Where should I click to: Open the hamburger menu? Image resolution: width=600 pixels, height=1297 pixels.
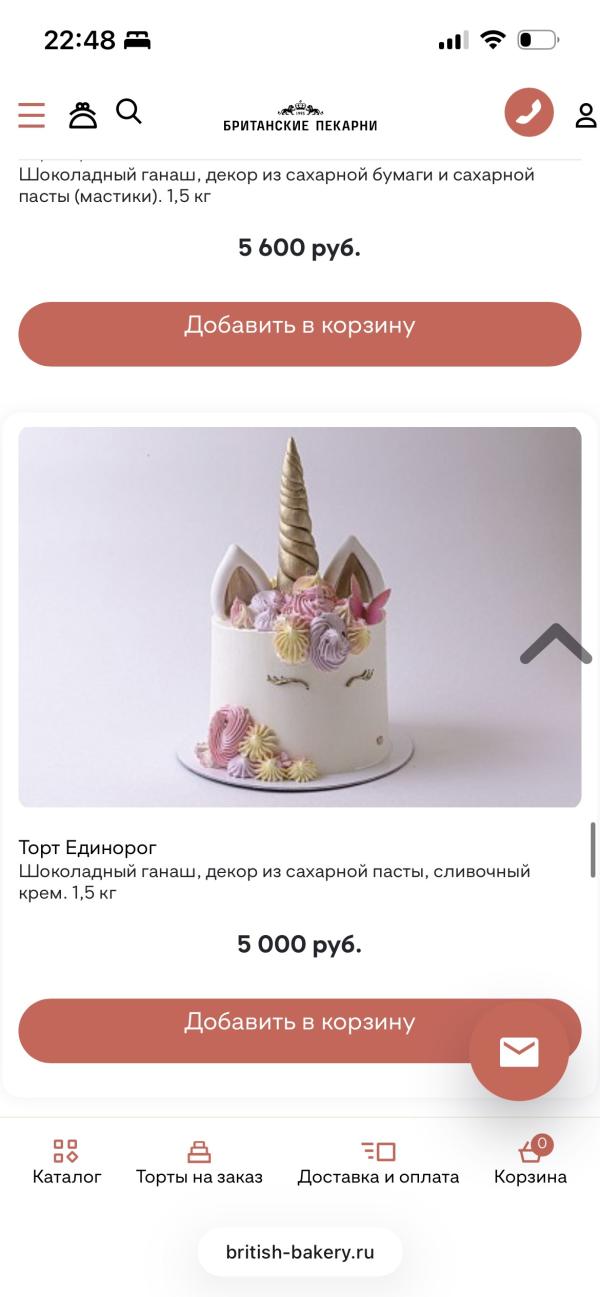(31, 115)
